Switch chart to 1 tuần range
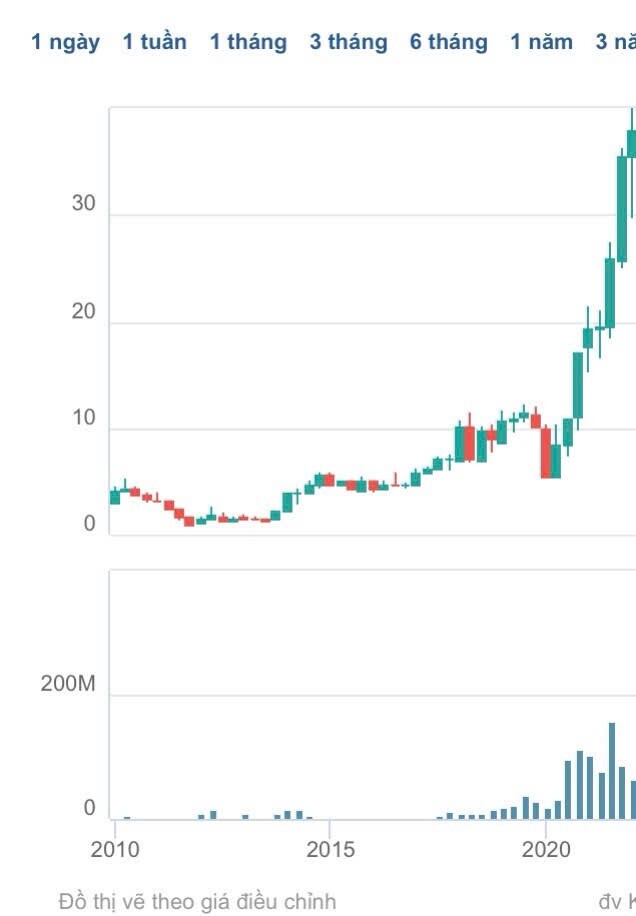The image size is (636, 916). (x=155, y=42)
